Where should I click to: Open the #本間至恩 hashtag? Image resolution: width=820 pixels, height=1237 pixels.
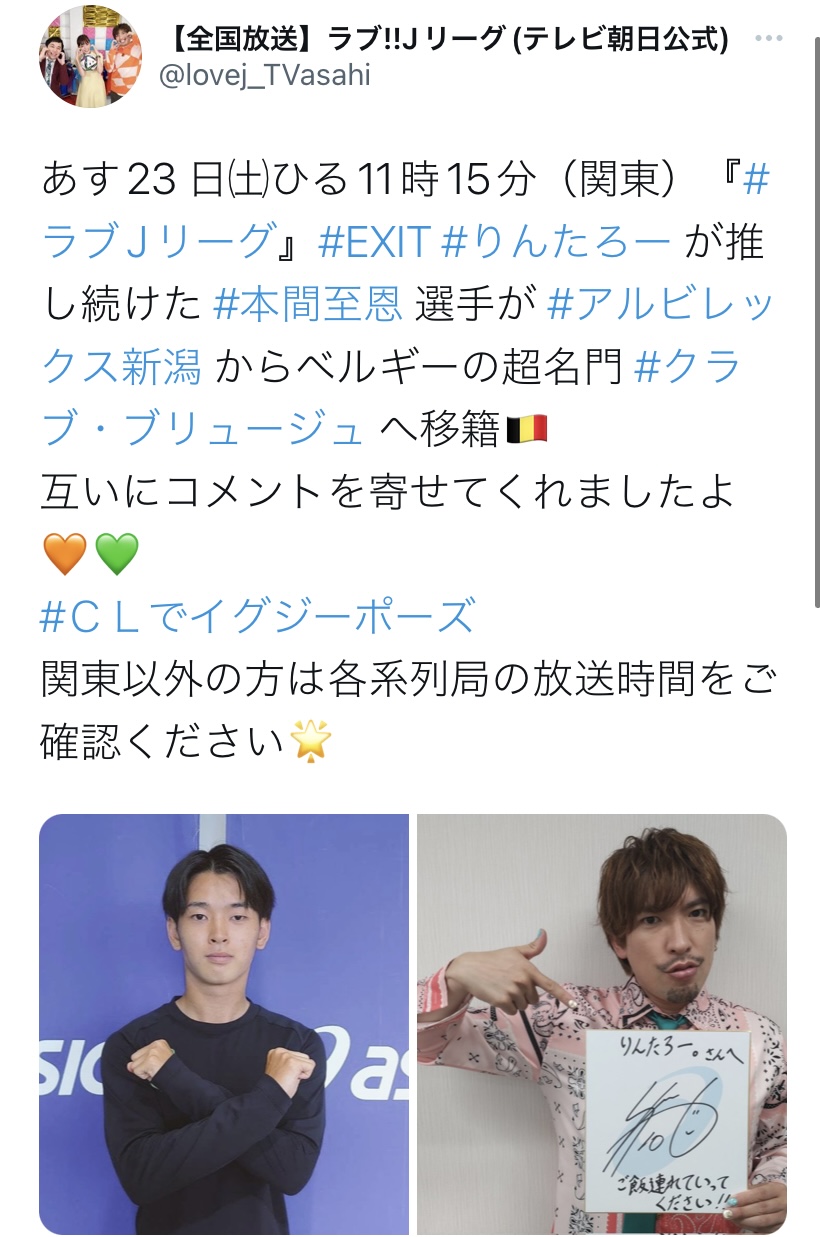(x=308, y=305)
